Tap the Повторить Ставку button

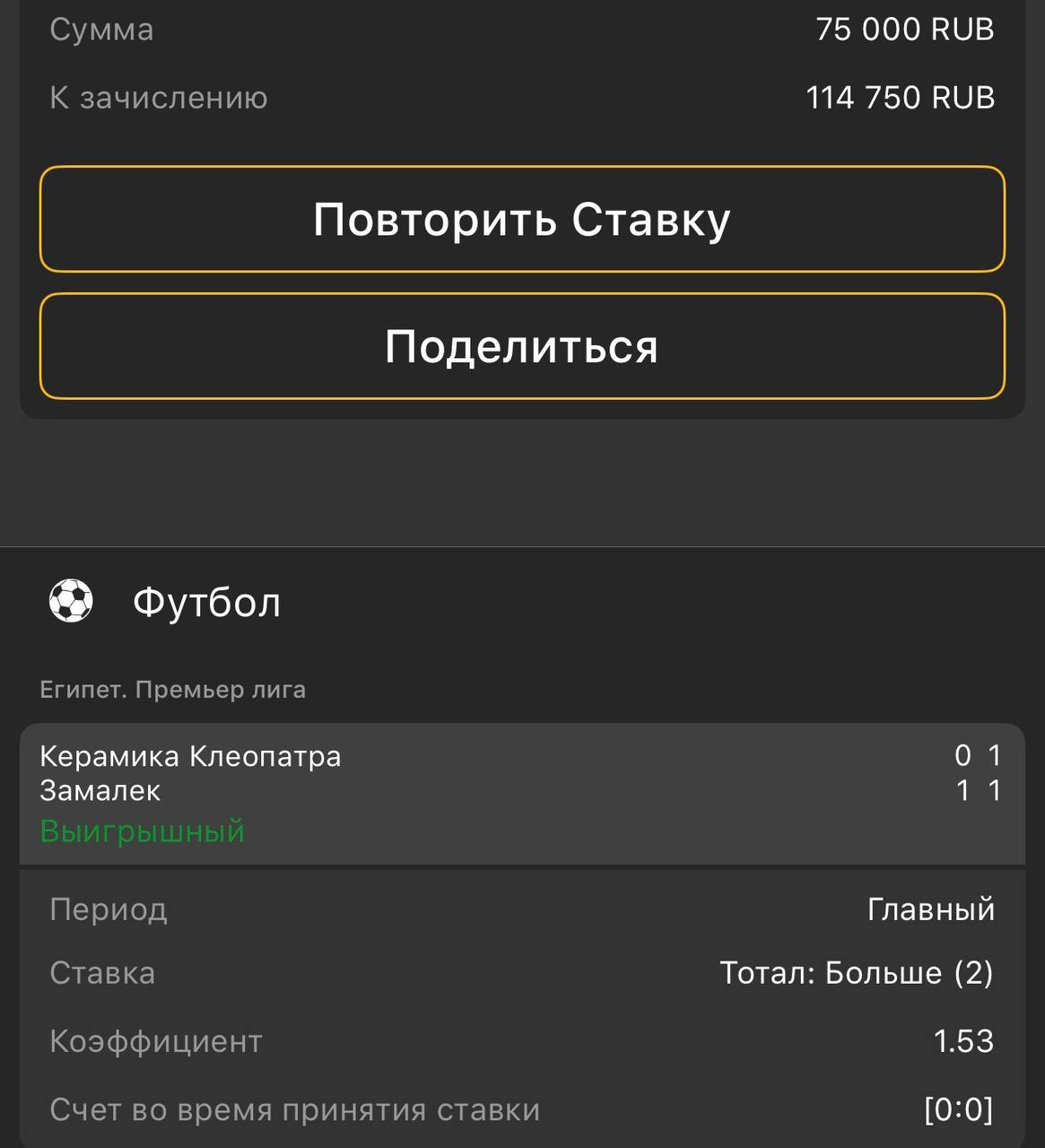(x=522, y=219)
